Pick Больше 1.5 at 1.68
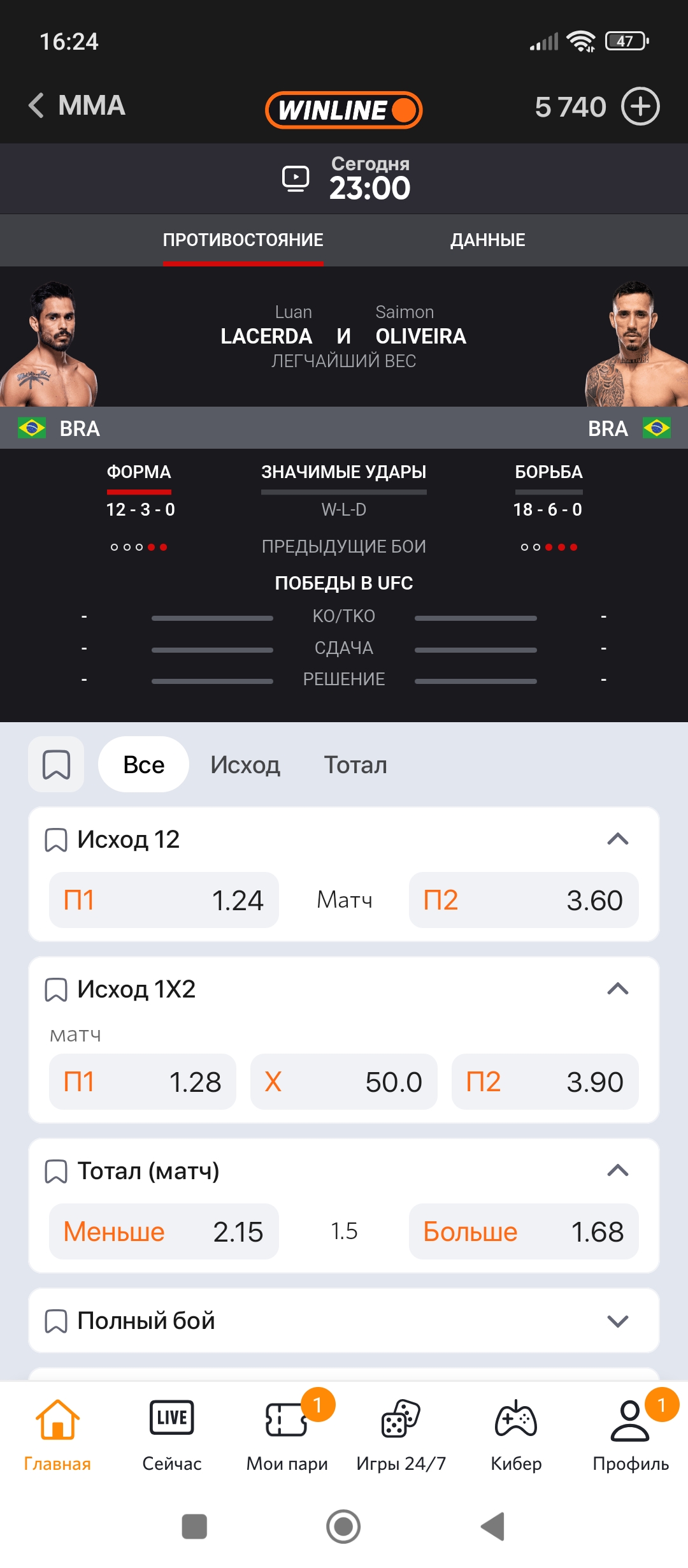This screenshot has width=688, height=1568. pos(523,1231)
